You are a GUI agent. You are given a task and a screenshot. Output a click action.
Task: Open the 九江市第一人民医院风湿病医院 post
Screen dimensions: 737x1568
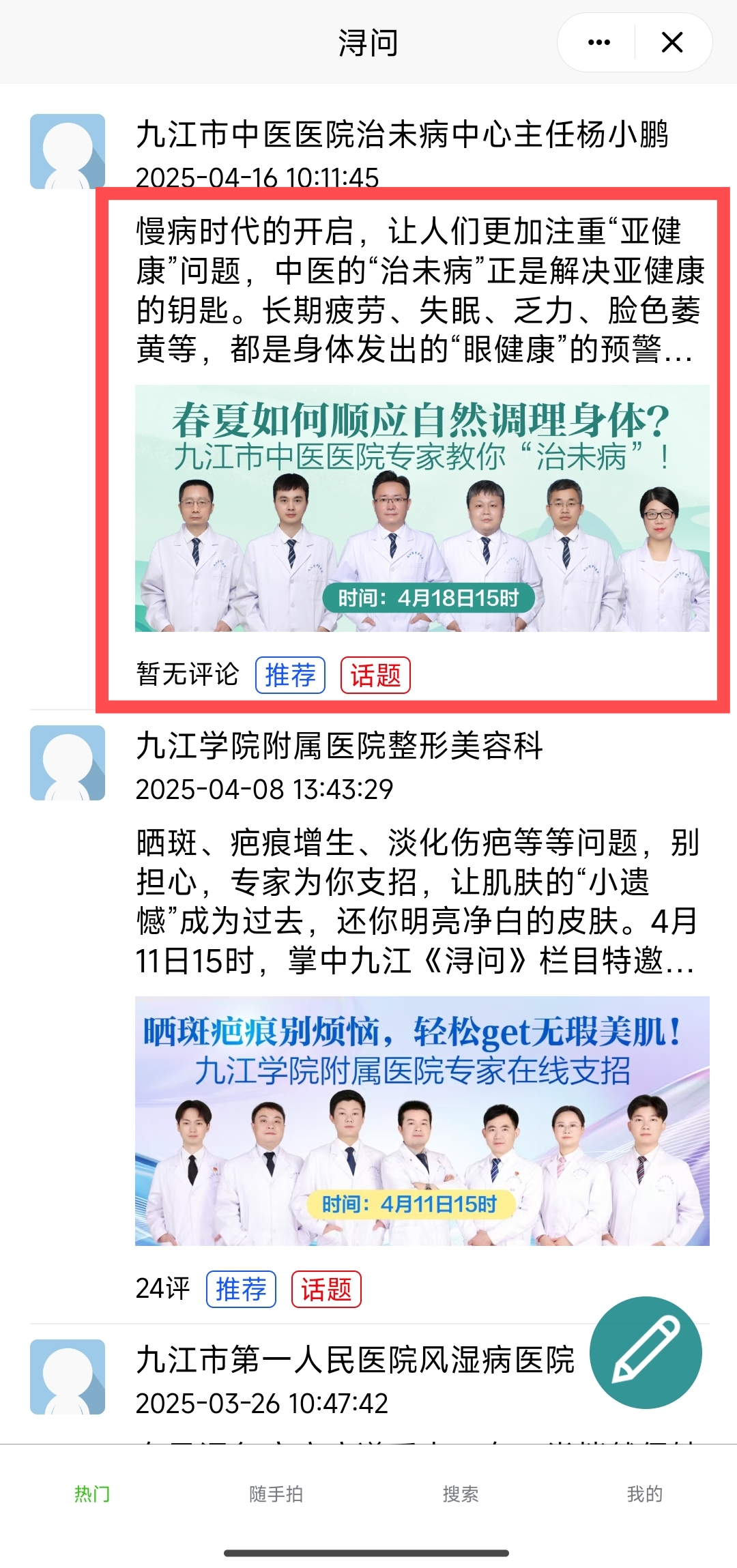pyautogui.click(x=355, y=1360)
